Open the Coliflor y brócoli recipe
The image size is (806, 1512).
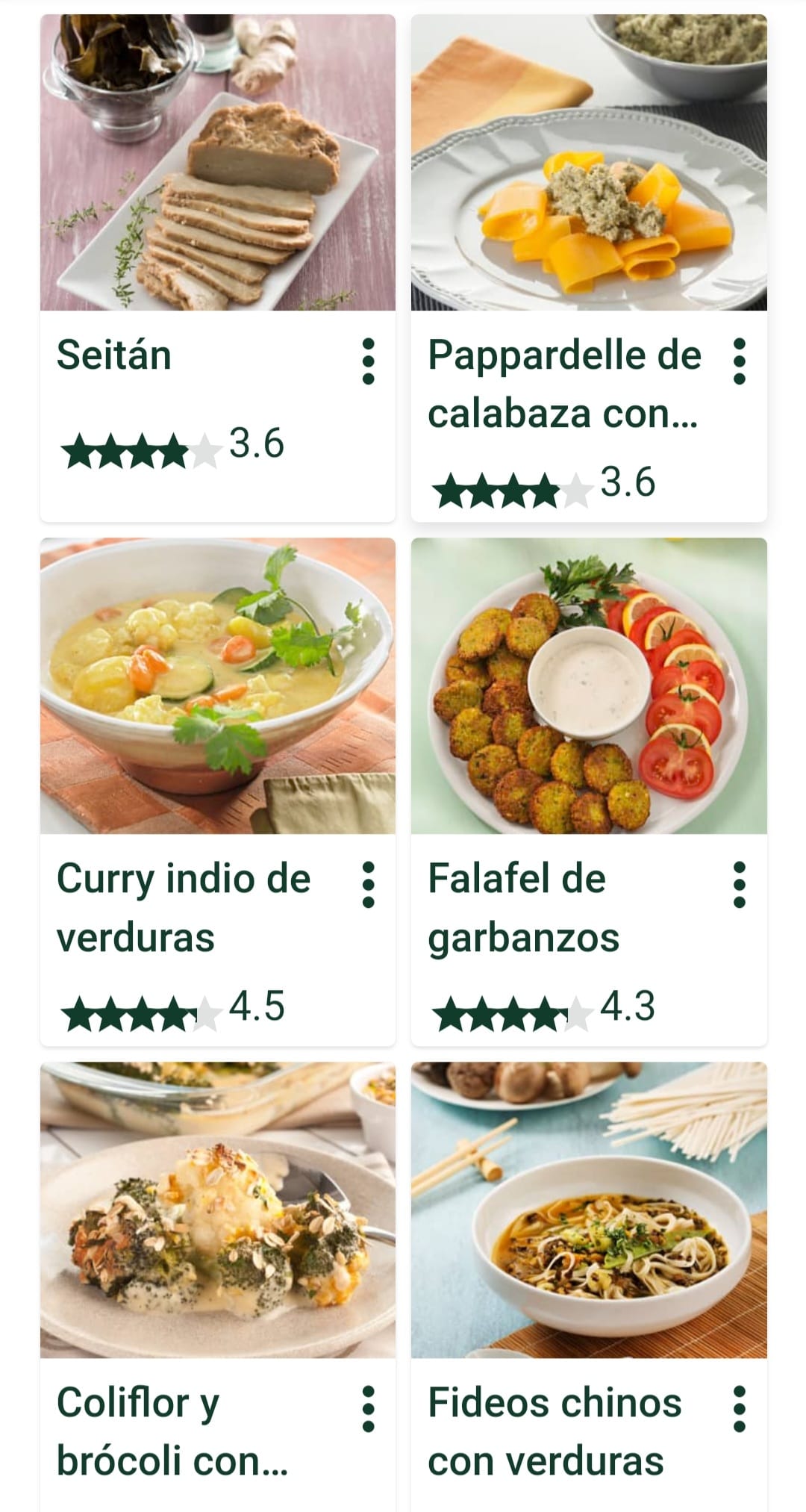pyautogui.click(x=217, y=1210)
